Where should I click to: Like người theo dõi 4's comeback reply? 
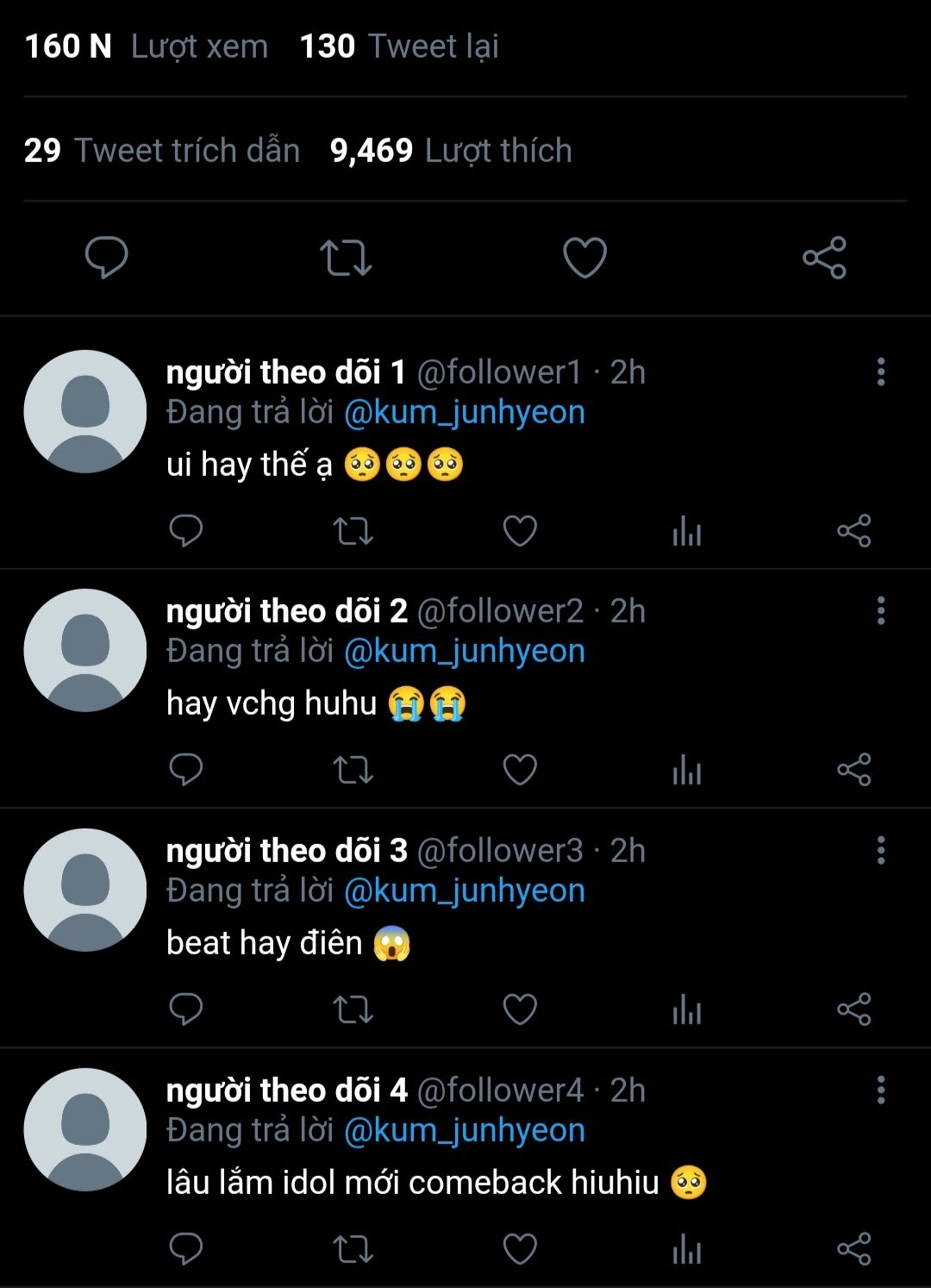(x=520, y=1248)
